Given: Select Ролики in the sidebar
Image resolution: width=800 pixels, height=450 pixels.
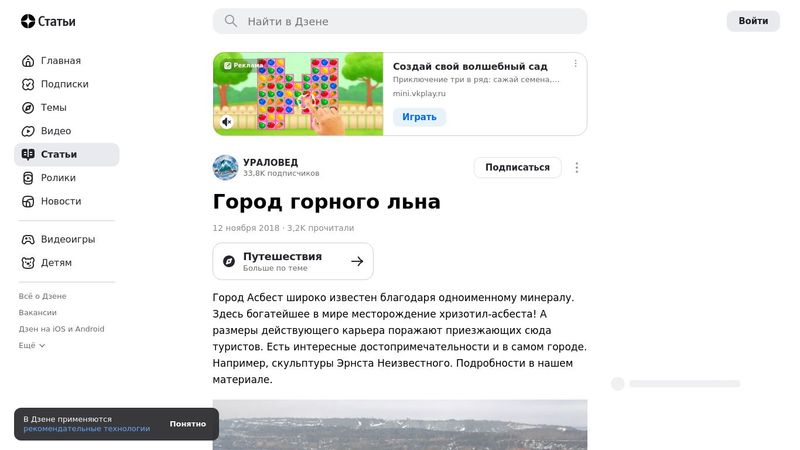Looking at the screenshot, I should [58, 178].
